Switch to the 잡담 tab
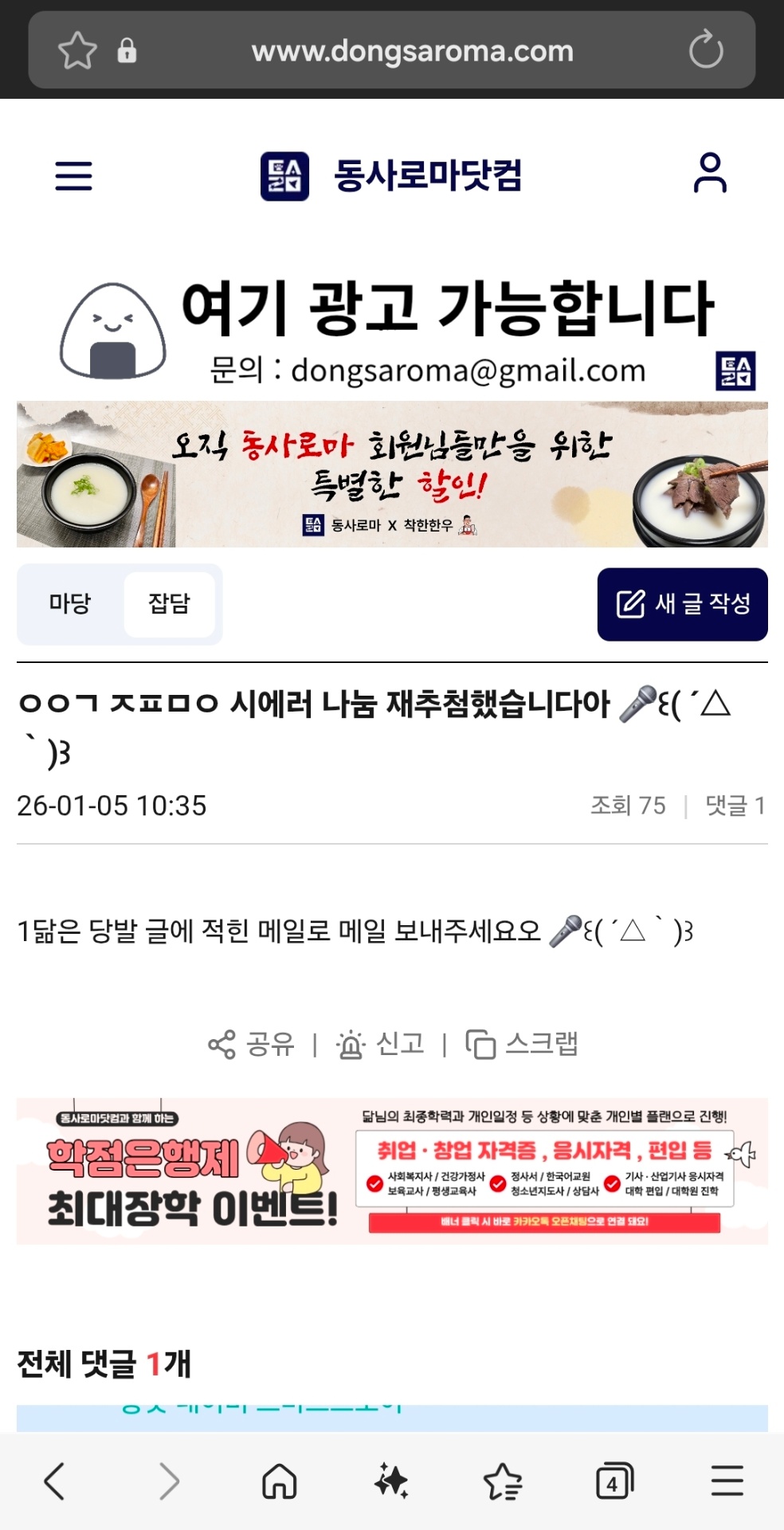Viewport: 784px width, 1530px height. (x=169, y=603)
